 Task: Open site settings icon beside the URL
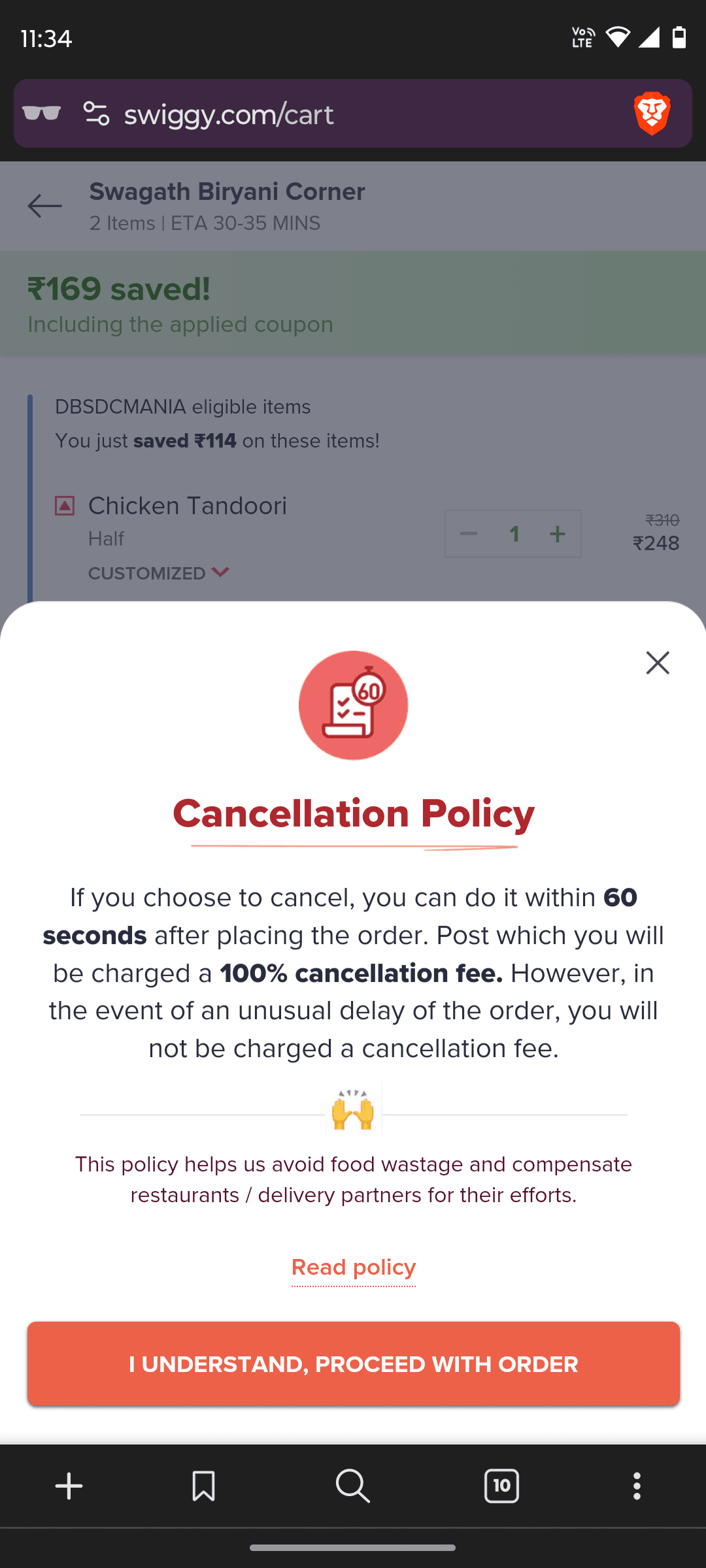[96, 114]
